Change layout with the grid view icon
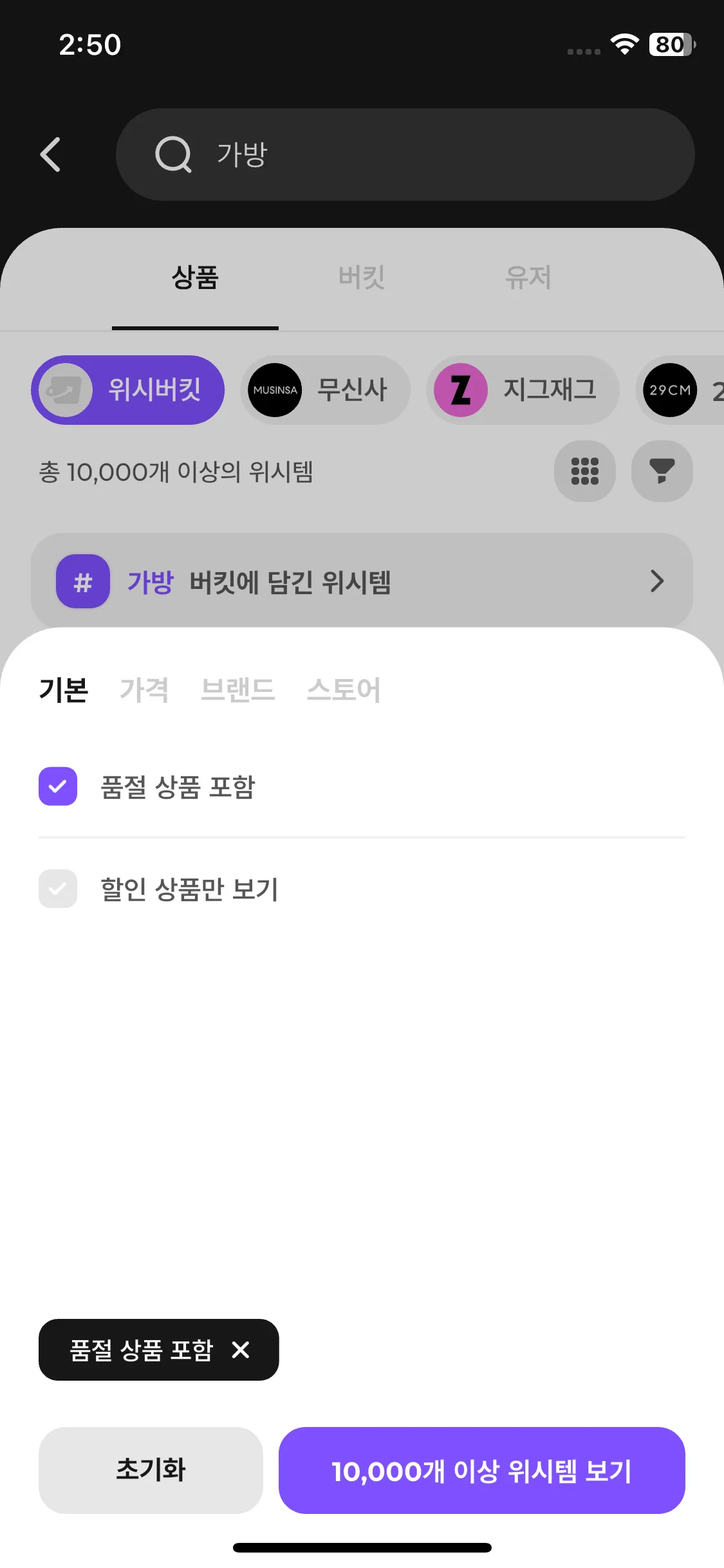The height and width of the screenshot is (1568, 724). [584, 471]
